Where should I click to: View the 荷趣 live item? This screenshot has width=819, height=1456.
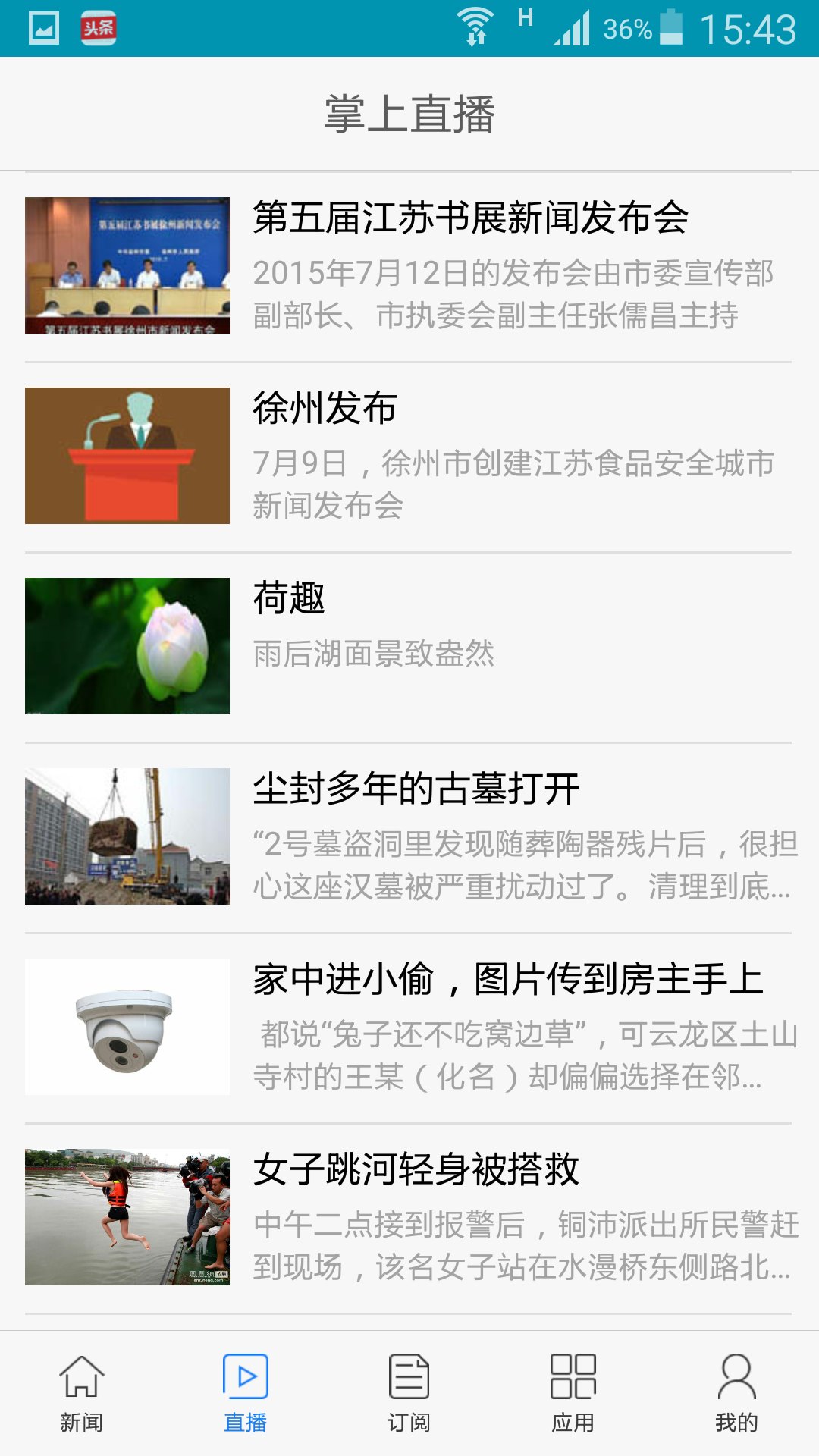pyautogui.click(x=289, y=599)
